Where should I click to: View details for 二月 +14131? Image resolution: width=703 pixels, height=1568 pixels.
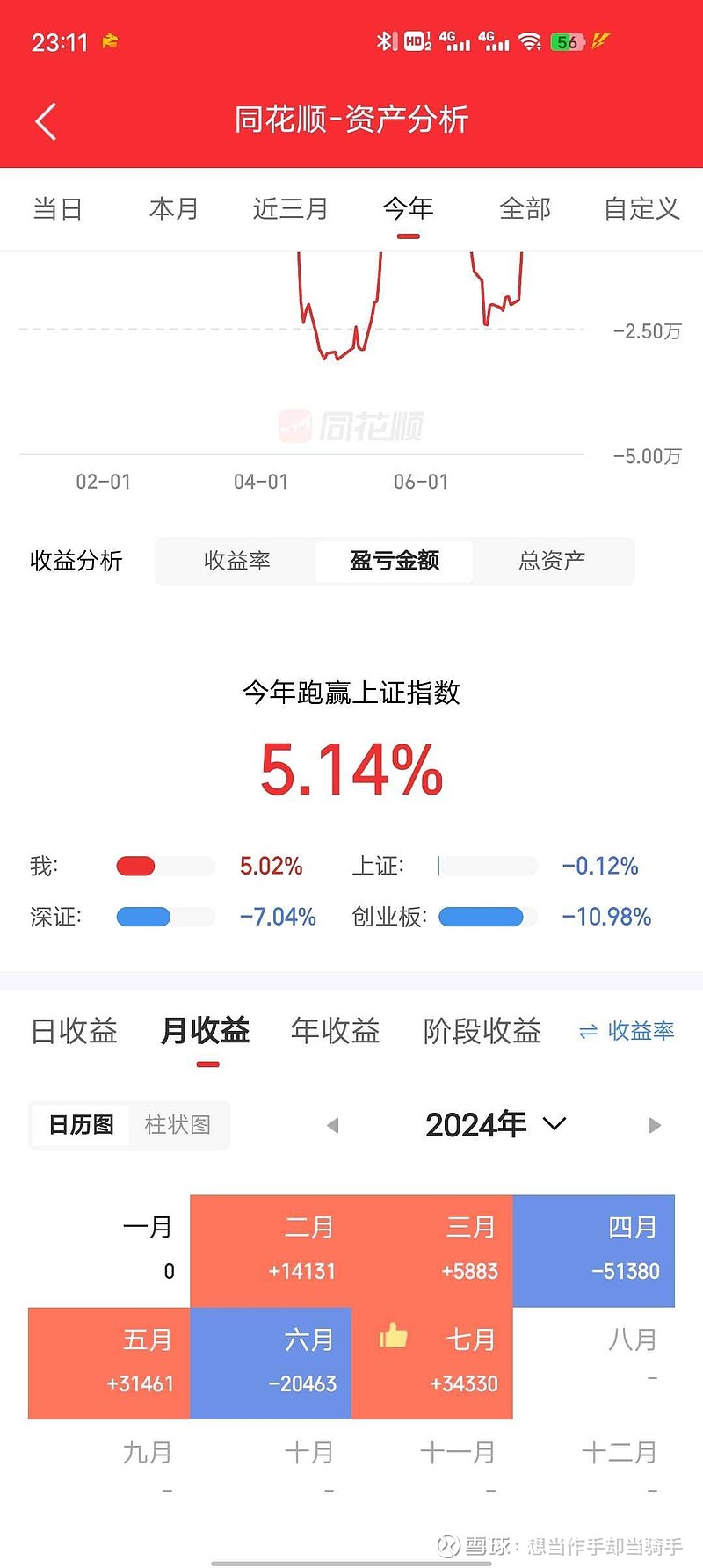coord(271,1251)
